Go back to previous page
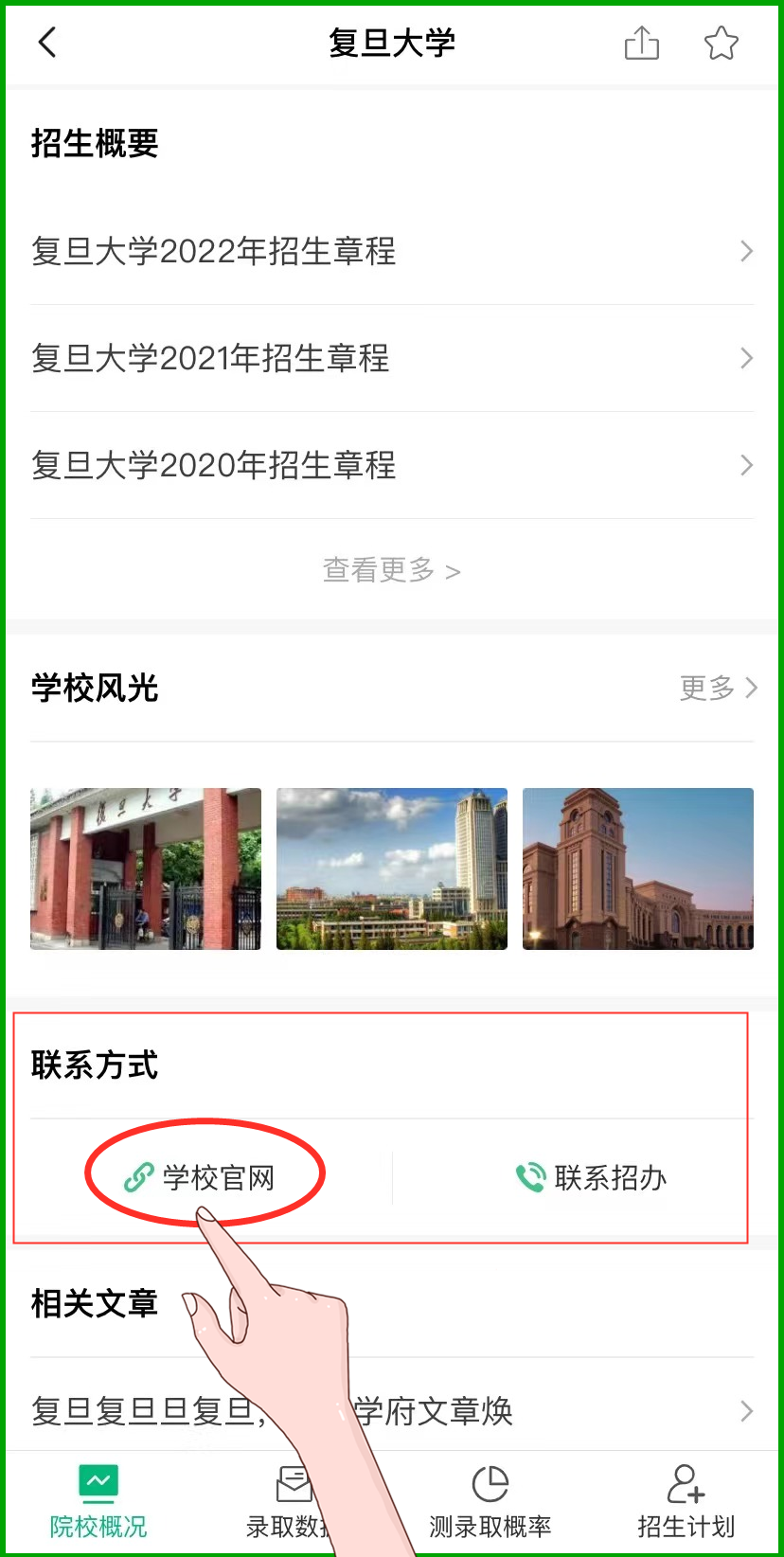The image size is (784, 1557). 47,43
